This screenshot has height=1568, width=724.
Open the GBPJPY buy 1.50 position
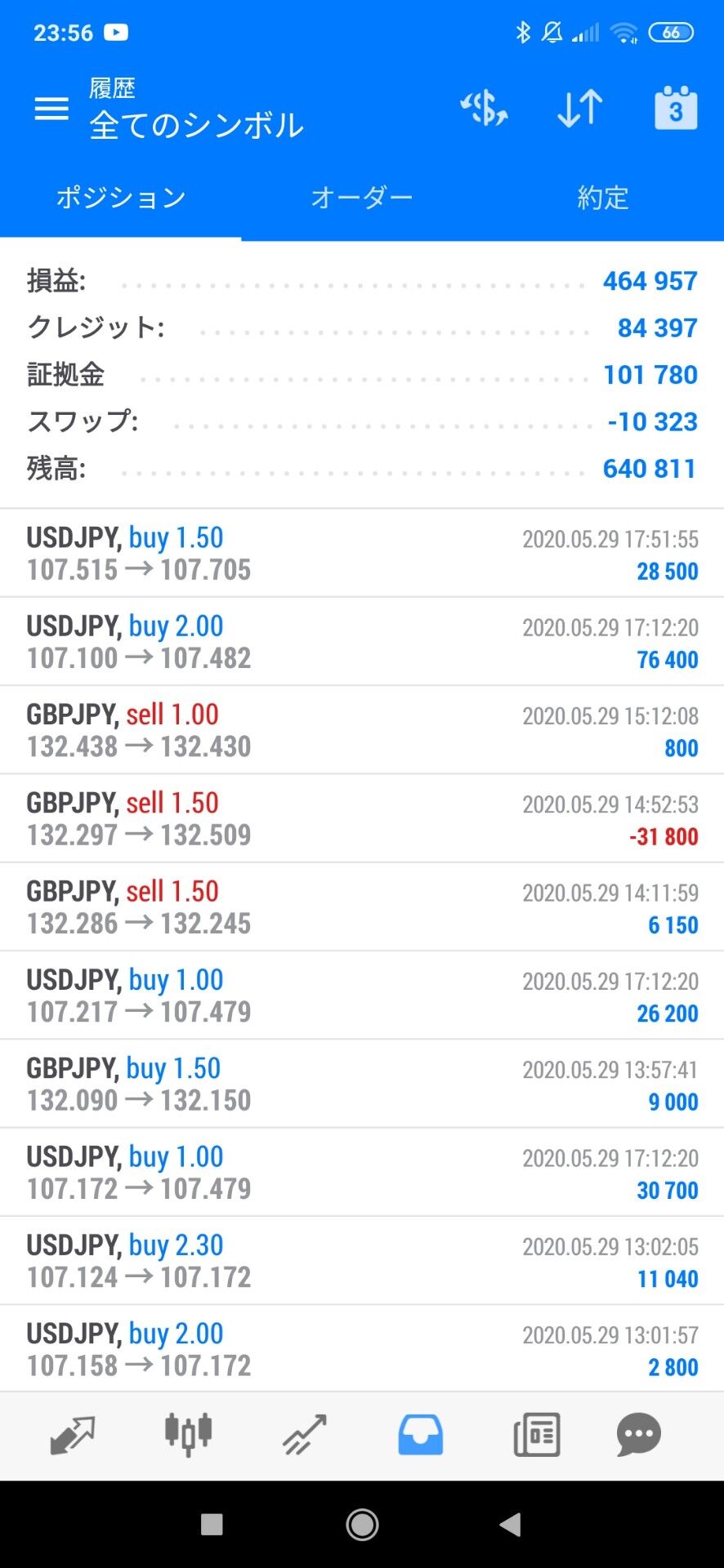click(x=362, y=1084)
